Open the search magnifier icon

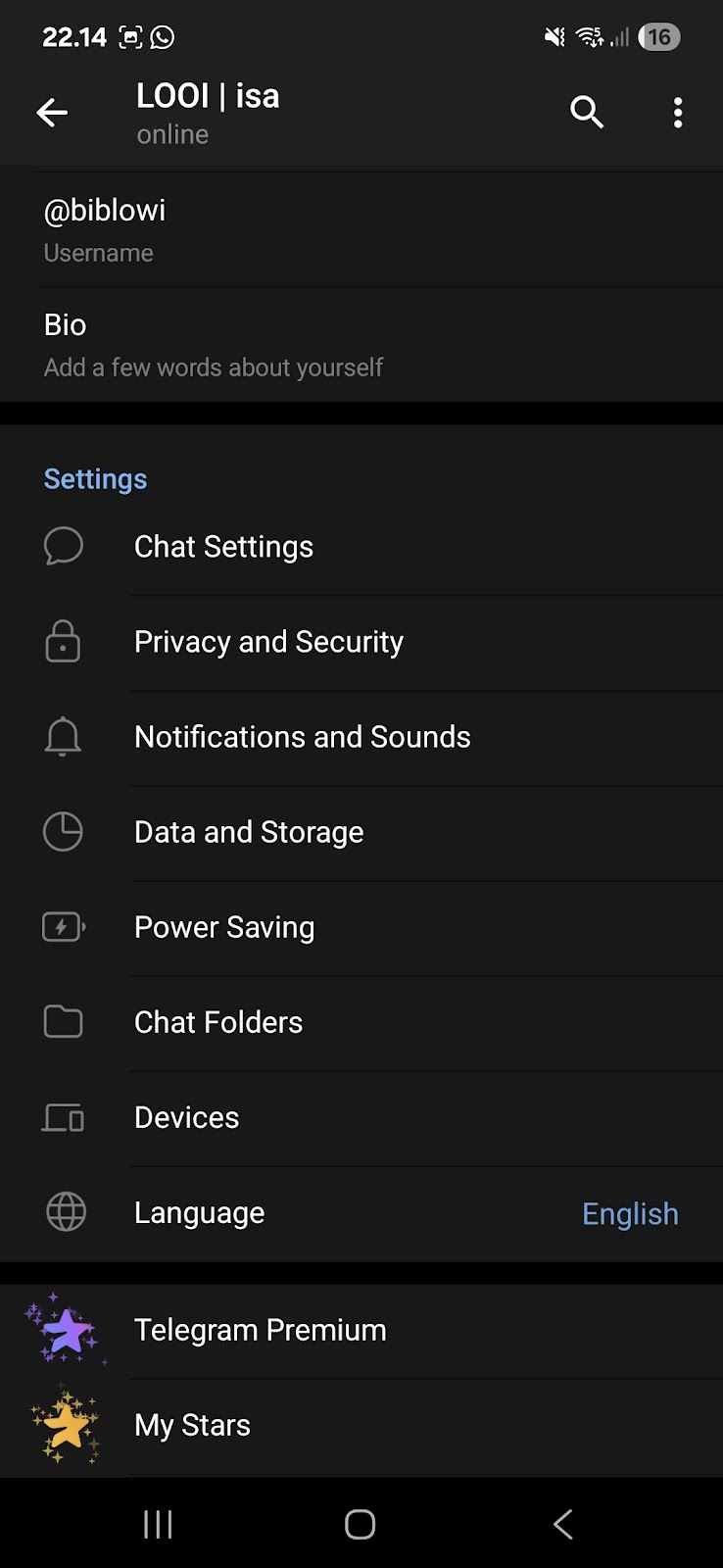(x=586, y=113)
